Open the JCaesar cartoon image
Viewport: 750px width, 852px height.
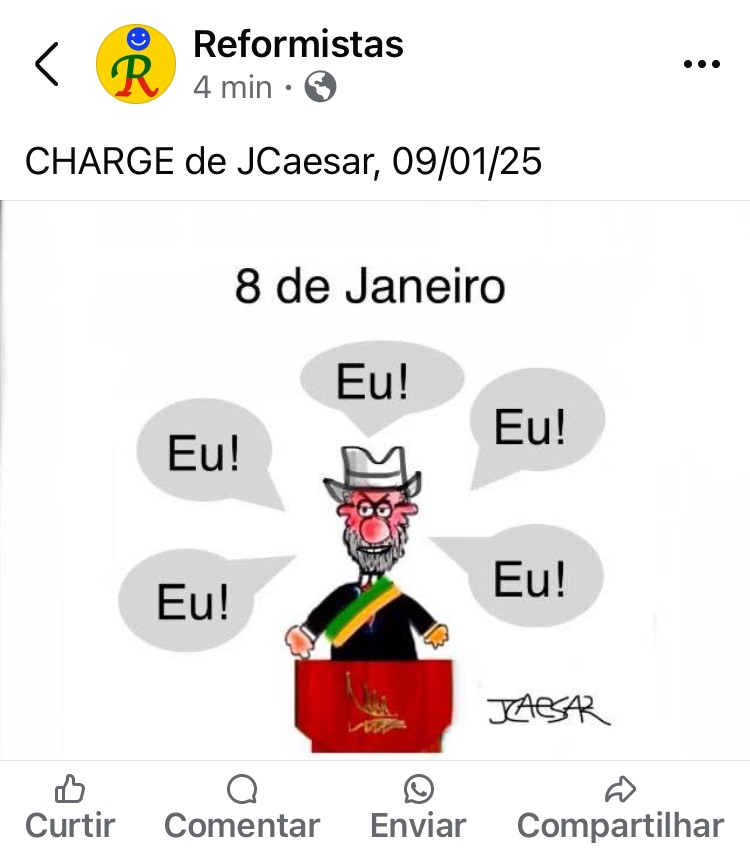click(374, 480)
